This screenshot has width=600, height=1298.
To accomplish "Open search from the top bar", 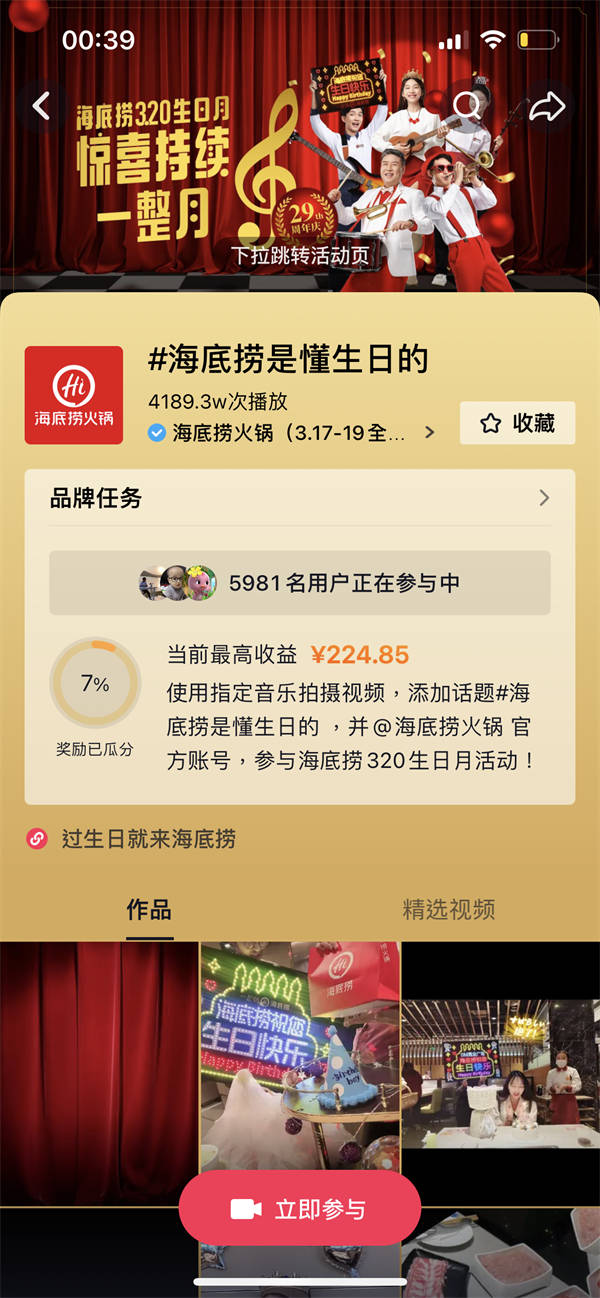I will pos(466,106).
